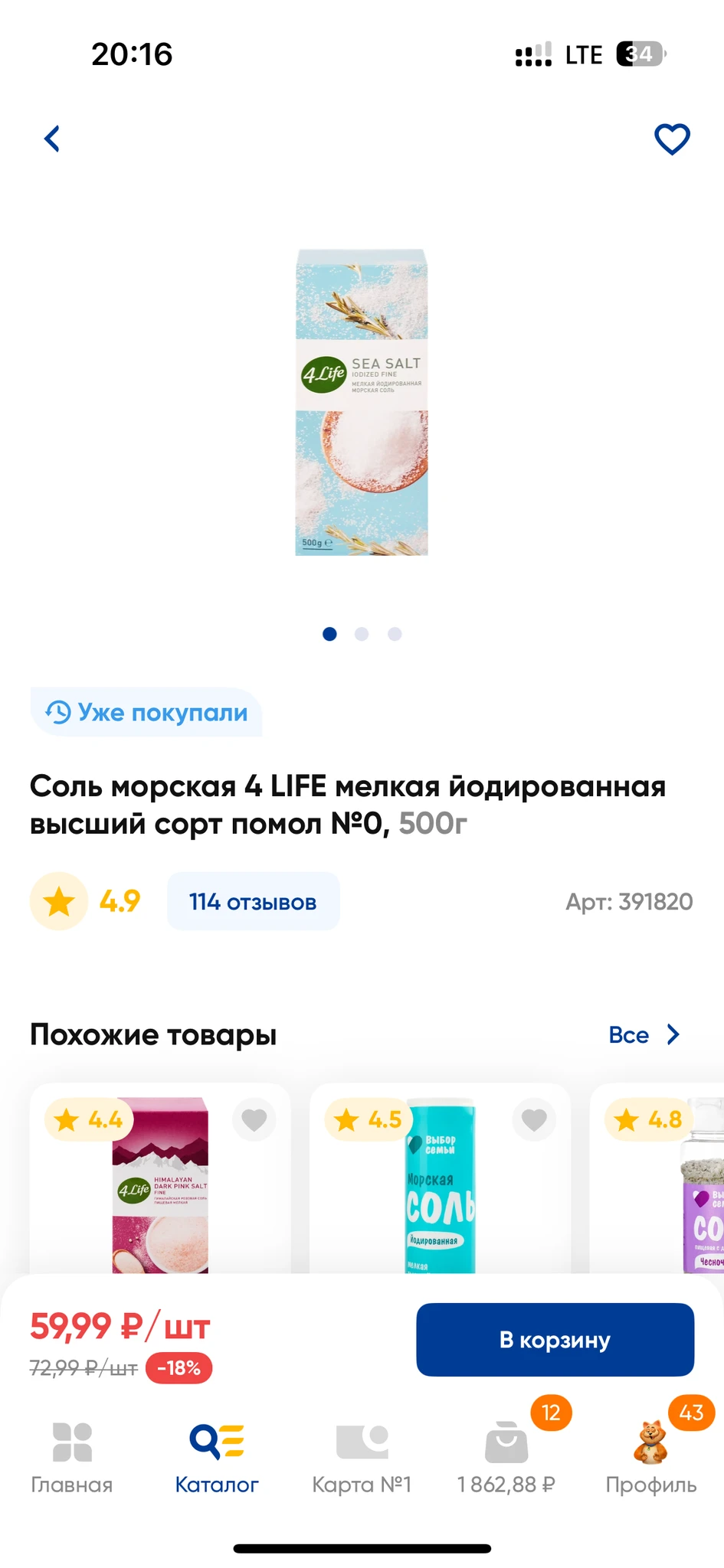The image size is (724, 1568).
Task: Open the cart showing 1 862,88 ₽
Action: 506,1456
